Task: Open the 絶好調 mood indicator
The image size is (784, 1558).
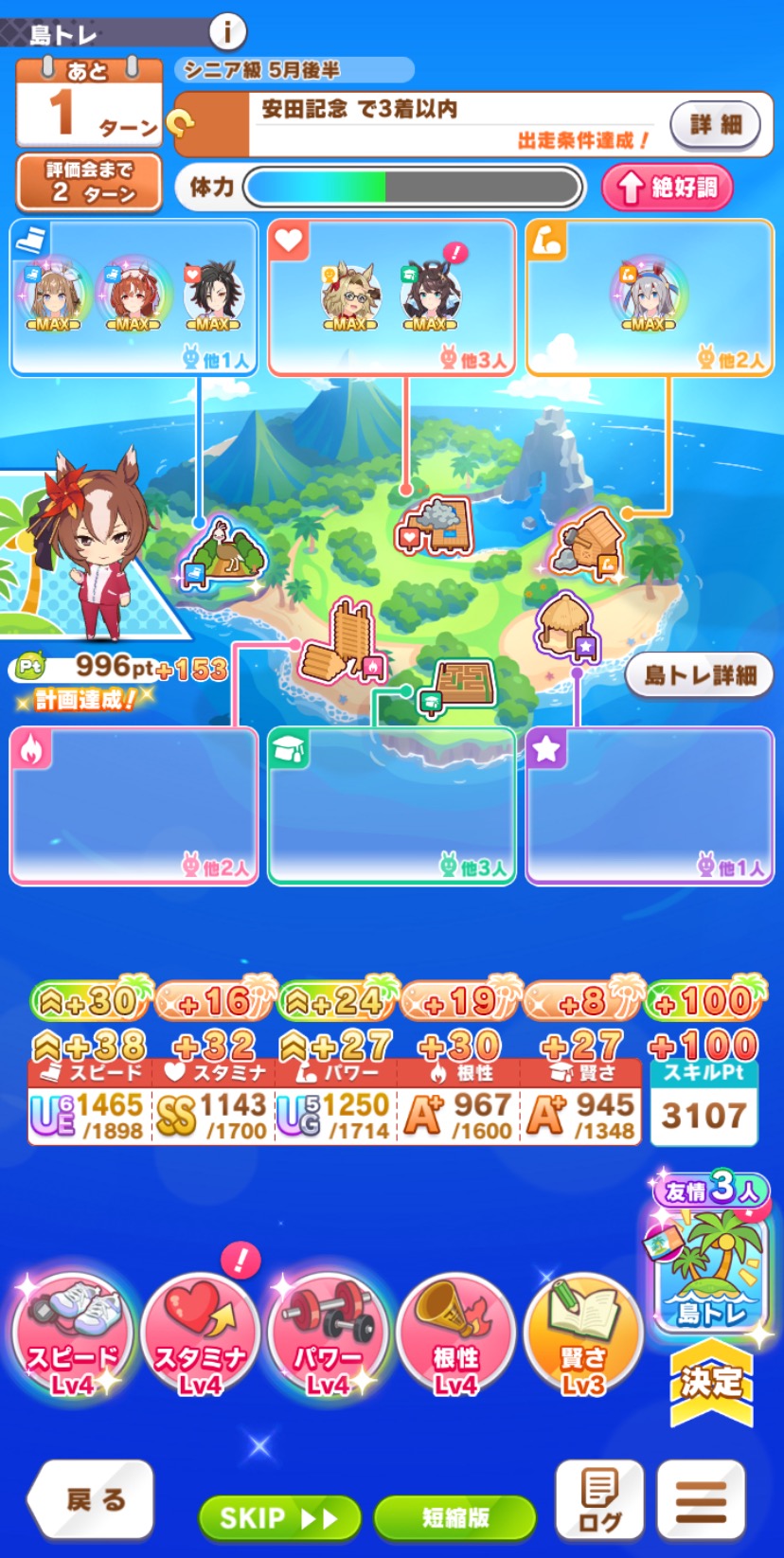Action: [668, 188]
